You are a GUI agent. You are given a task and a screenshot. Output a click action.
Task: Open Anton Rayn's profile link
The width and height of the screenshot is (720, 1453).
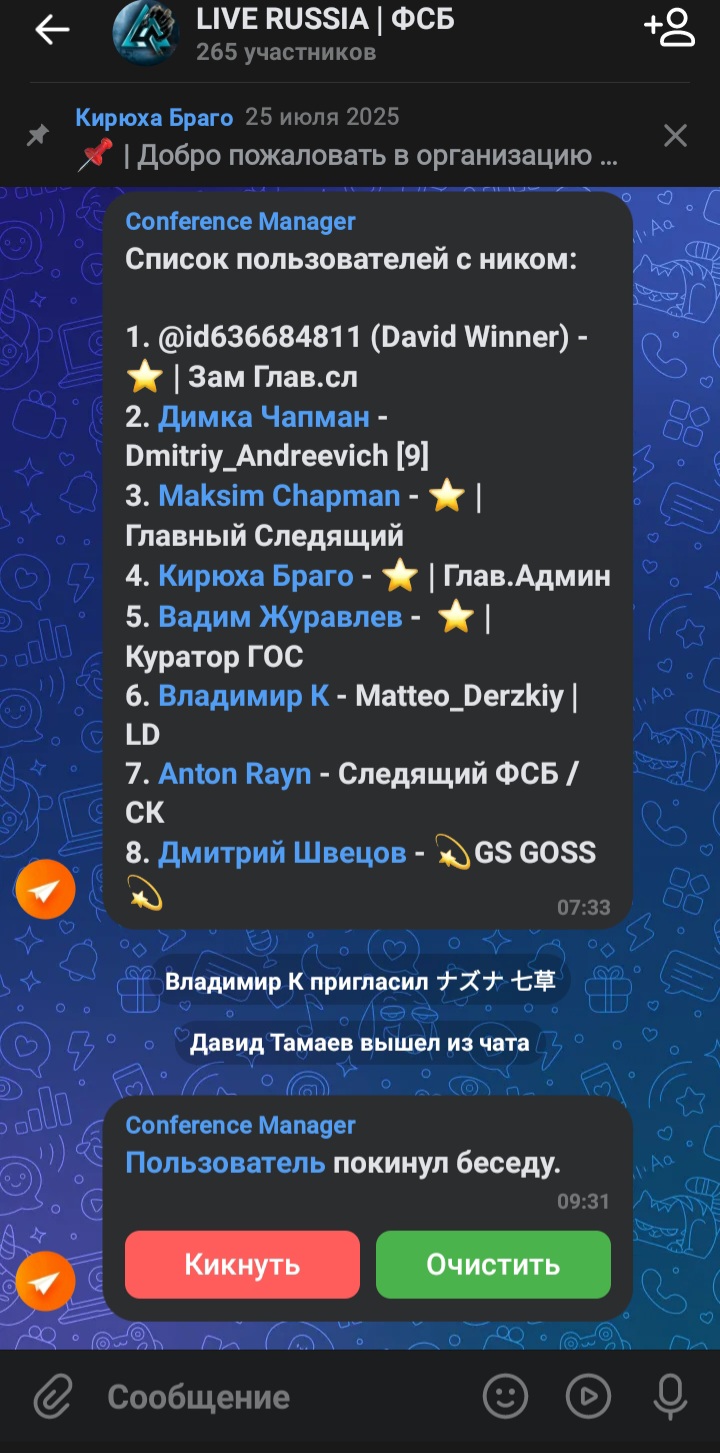click(x=235, y=774)
